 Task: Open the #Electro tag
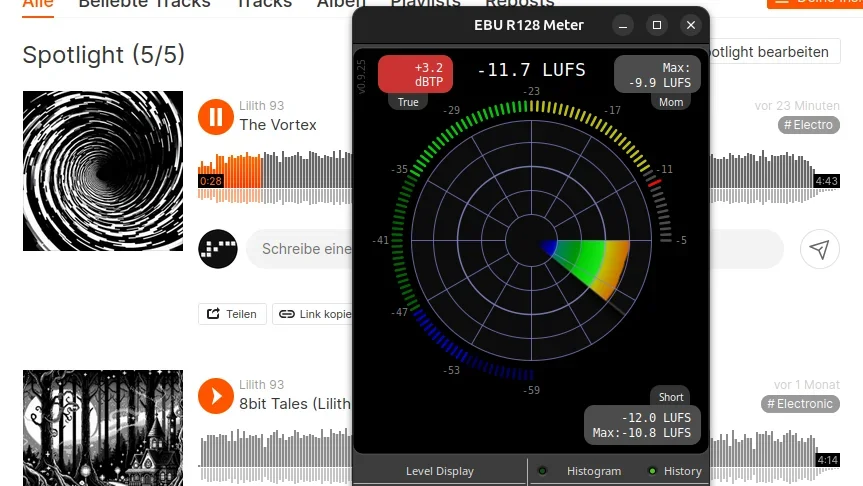[x=808, y=125]
